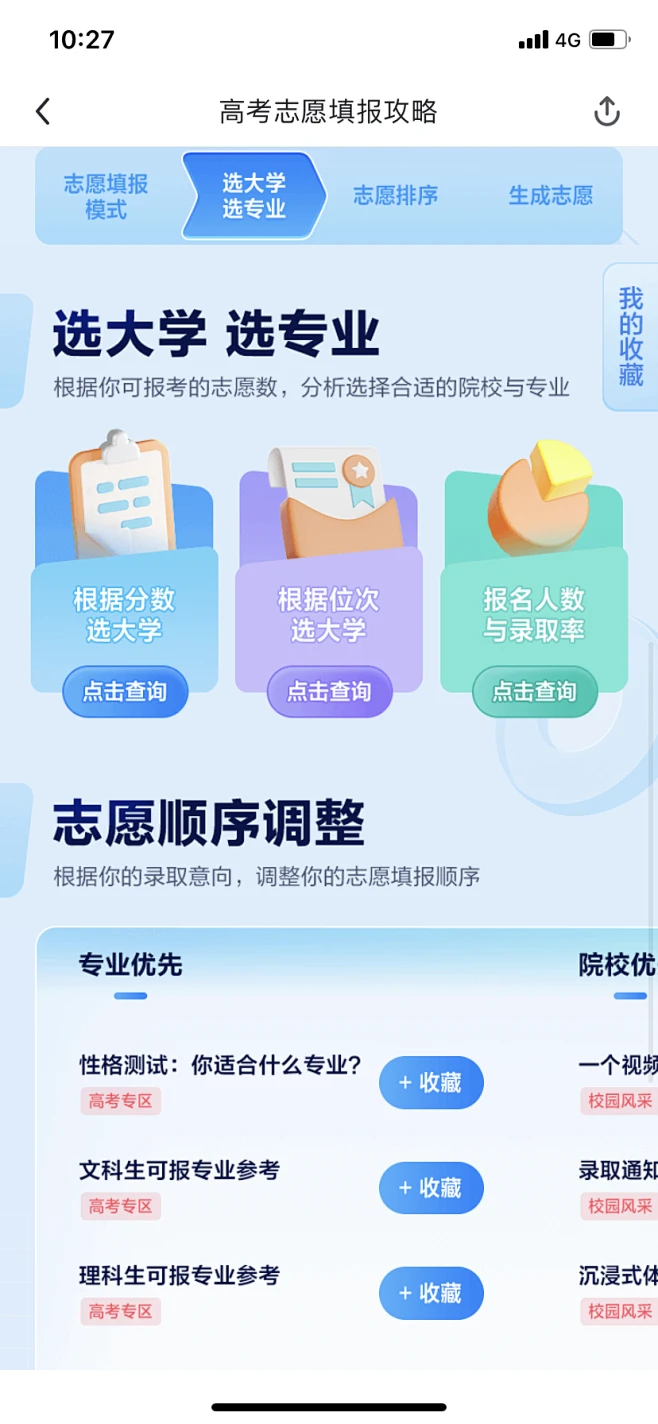This screenshot has height=1424, width=658.
Task: Tap 点击查询 under 根据位次选大学
Action: tap(329, 691)
